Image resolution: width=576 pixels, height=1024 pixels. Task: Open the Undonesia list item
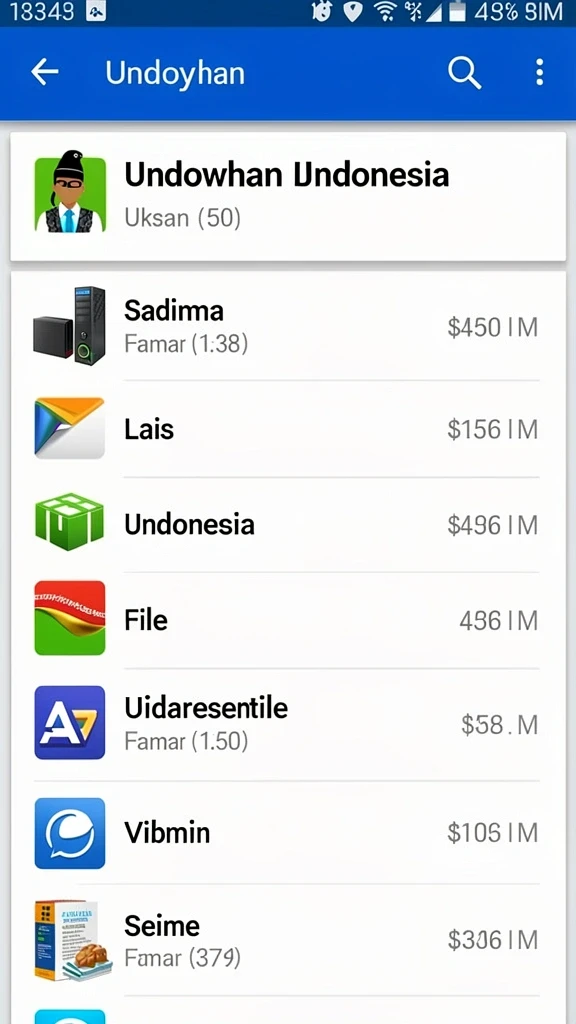coord(288,524)
